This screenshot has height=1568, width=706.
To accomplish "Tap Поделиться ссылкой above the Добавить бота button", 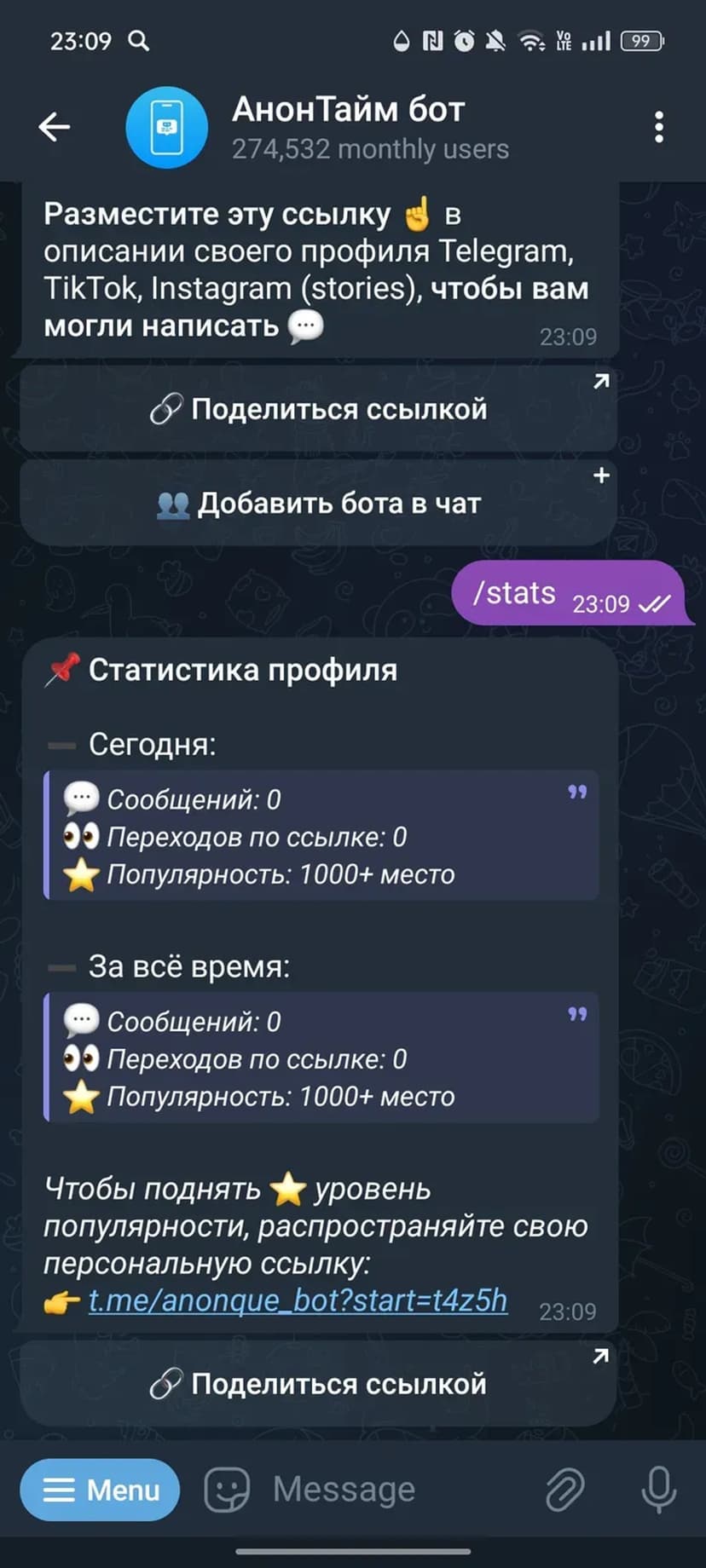I will pos(318,409).
